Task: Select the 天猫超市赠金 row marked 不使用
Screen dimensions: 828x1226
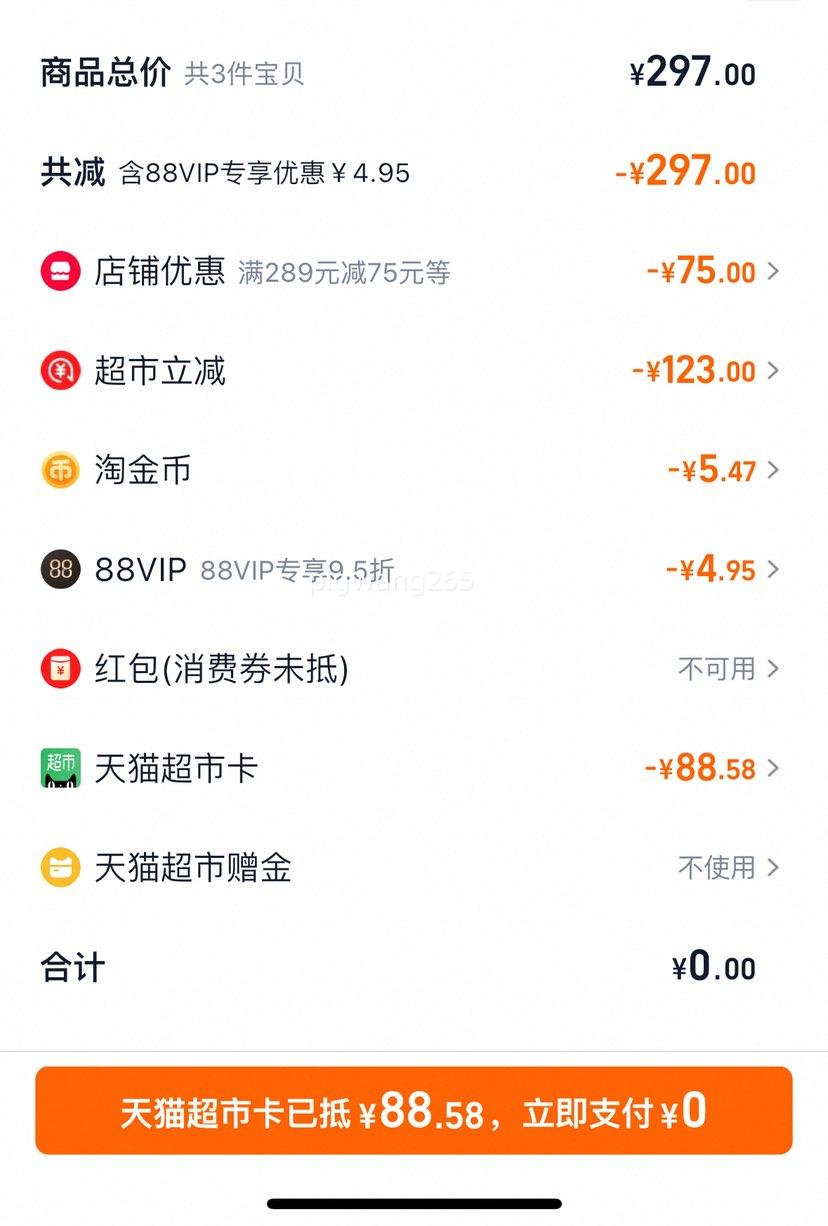Action: 727,867
